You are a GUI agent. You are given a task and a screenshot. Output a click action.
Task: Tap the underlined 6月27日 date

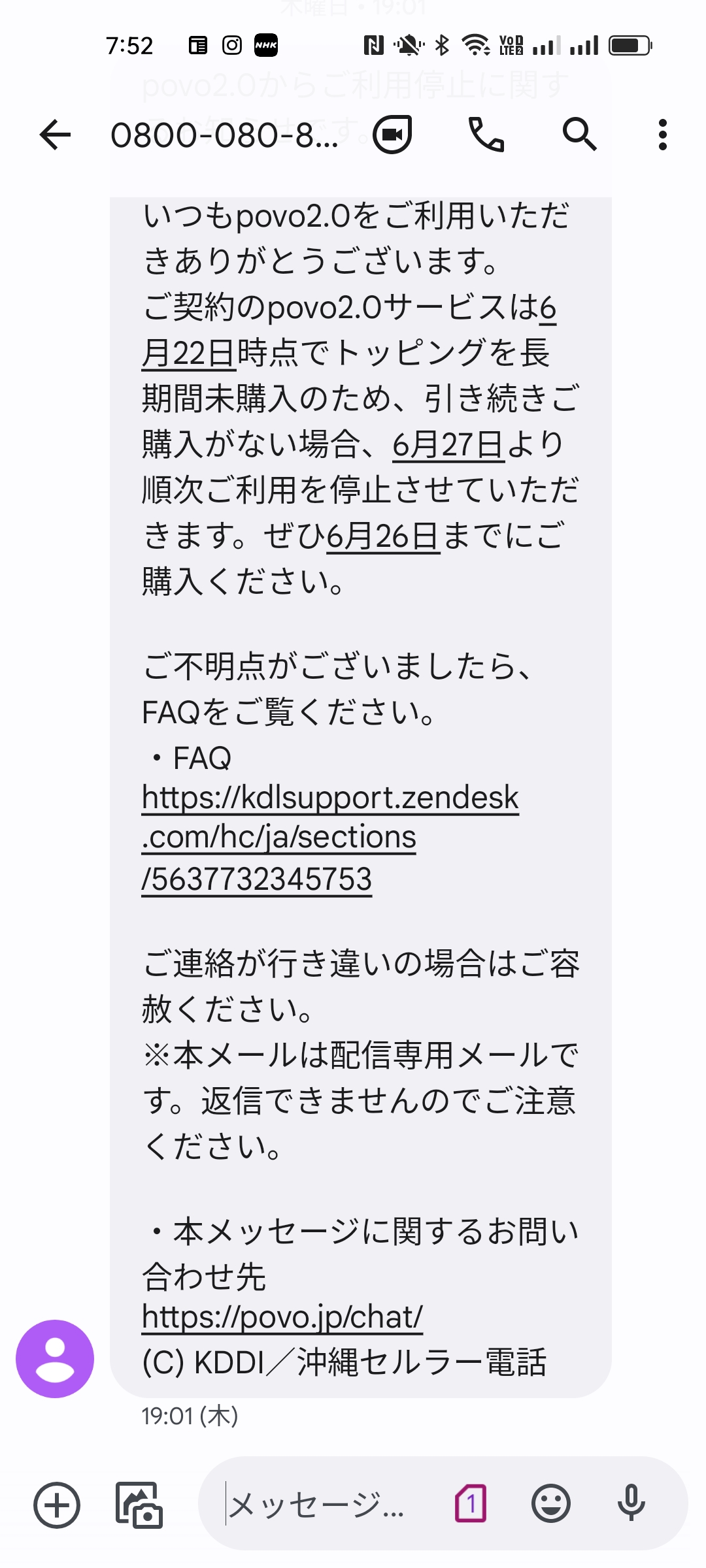coord(448,445)
